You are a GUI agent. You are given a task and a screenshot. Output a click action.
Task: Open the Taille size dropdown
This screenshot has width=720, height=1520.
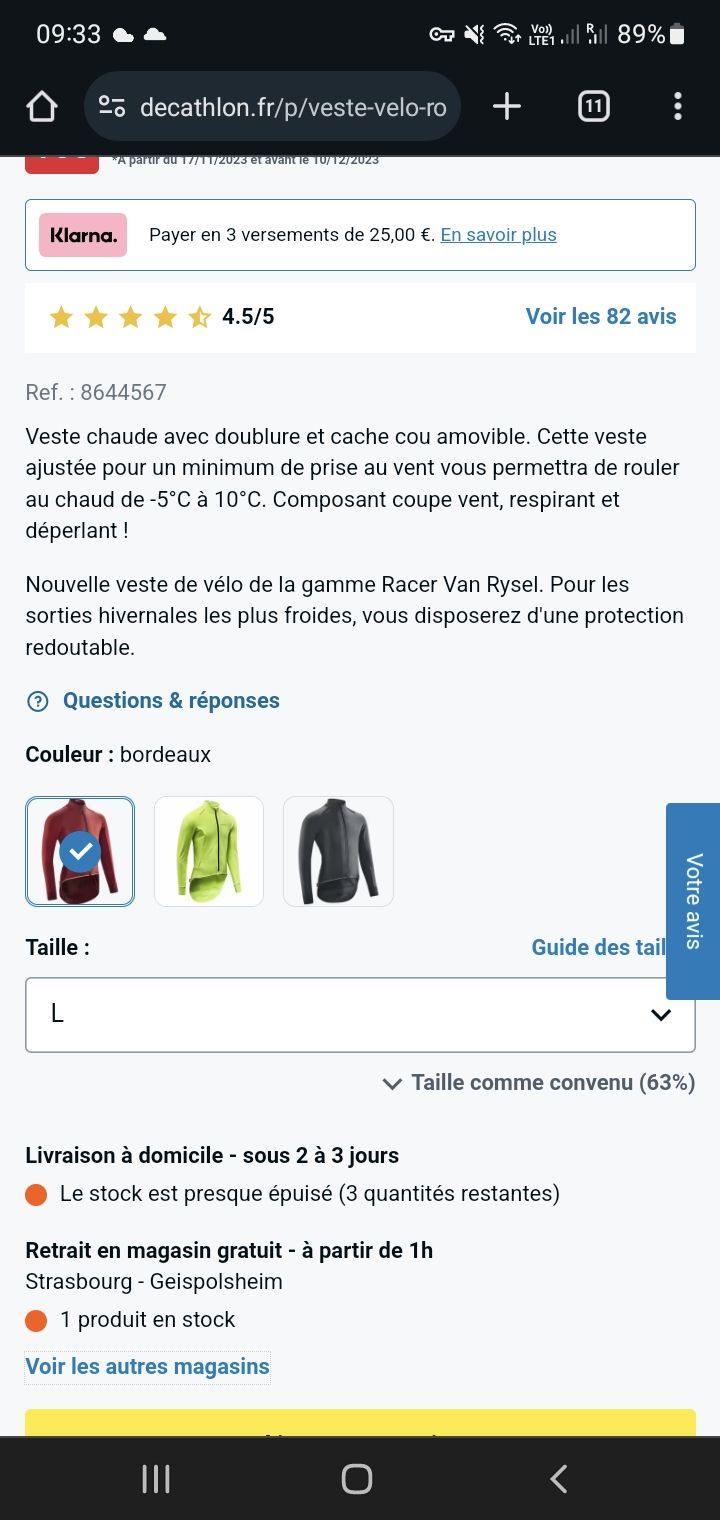[x=360, y=1015]
